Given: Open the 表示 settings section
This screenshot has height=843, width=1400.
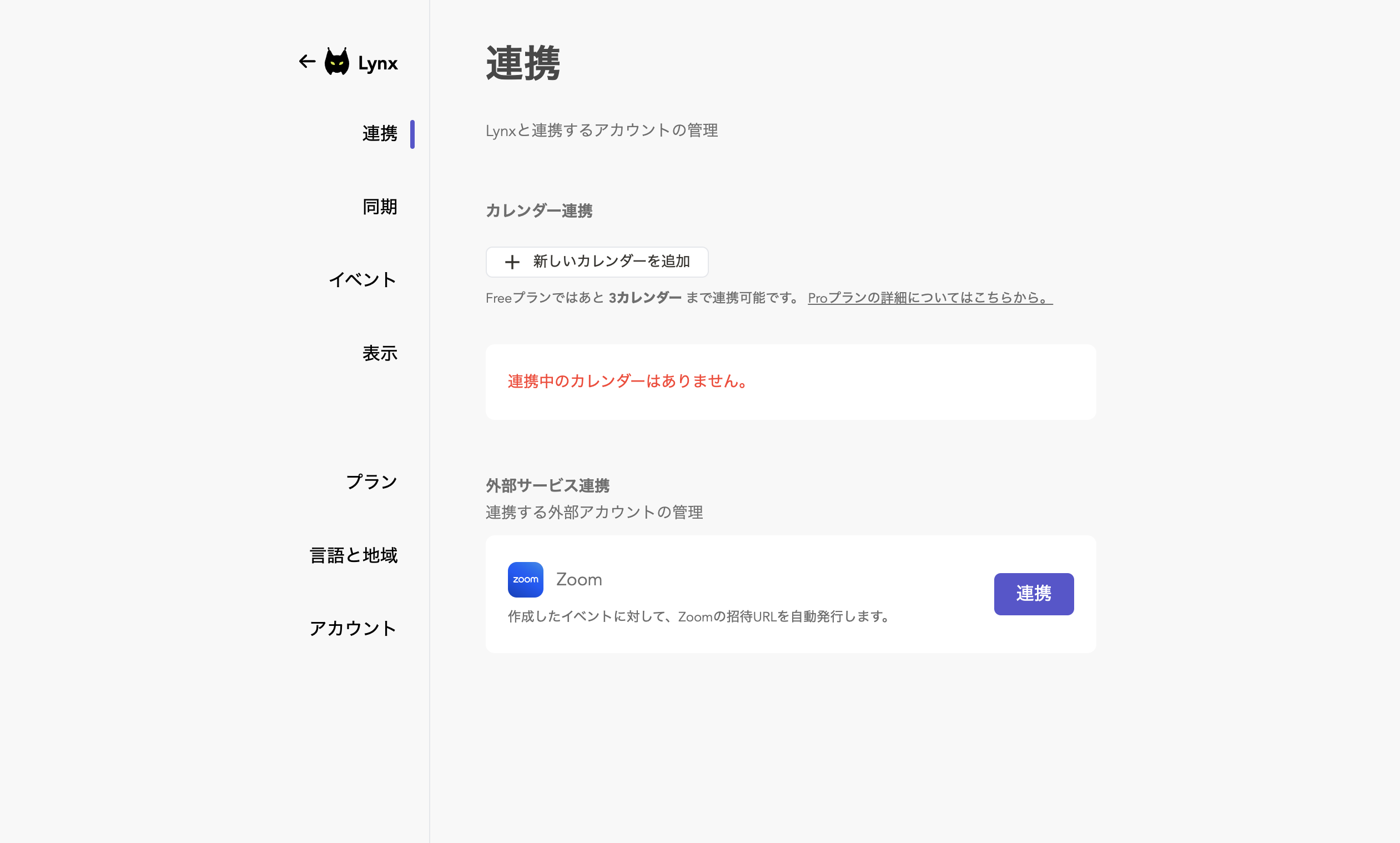Looking at the screenshot, I should point(380,353).
